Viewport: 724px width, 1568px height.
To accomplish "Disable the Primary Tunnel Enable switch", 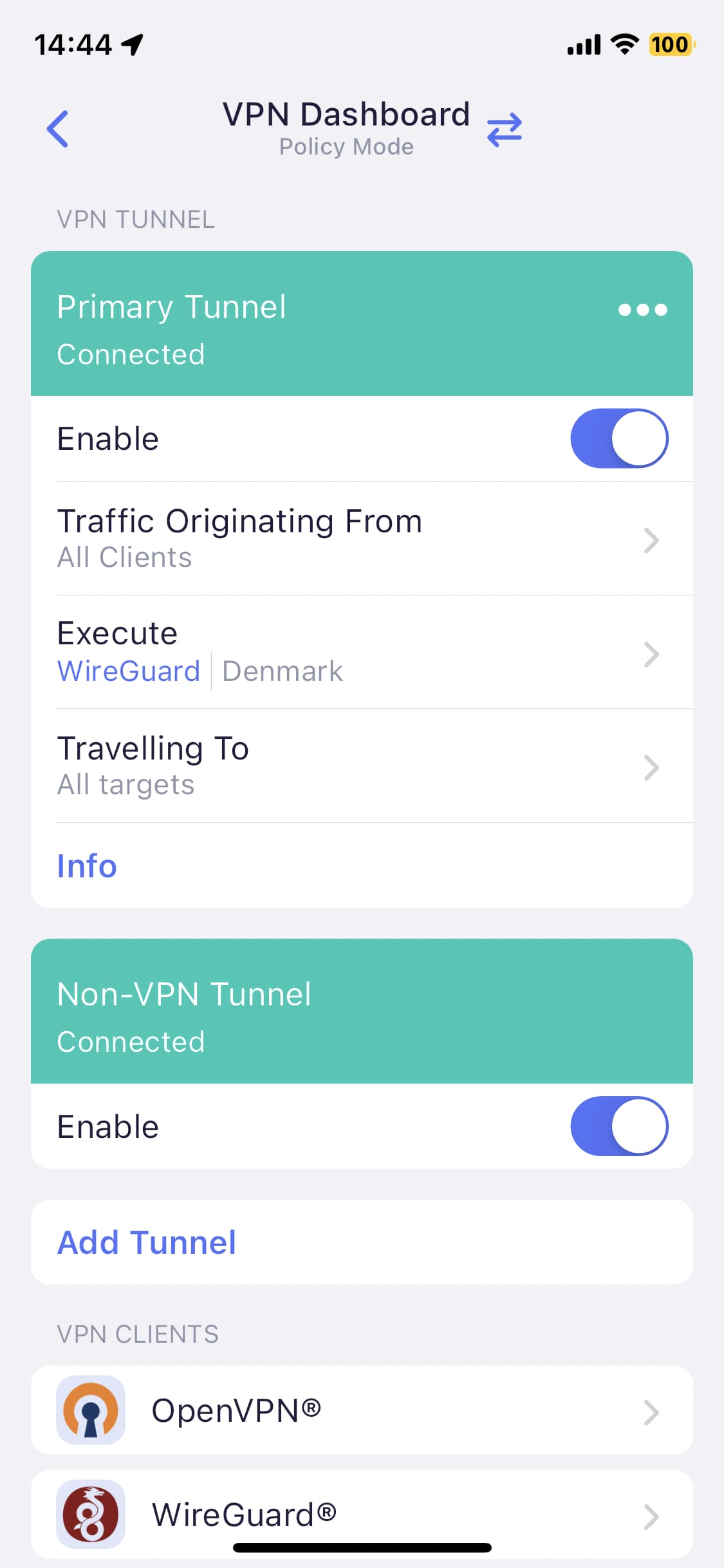I will point(619,438).
